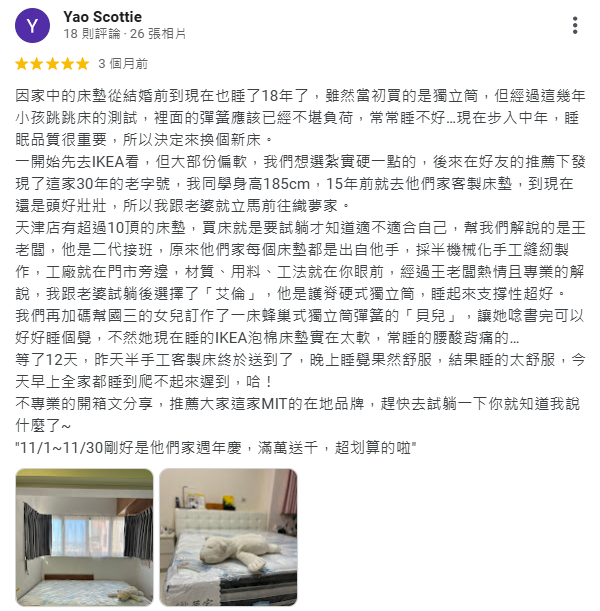Viewport: 600px width, 611px height.
Task: Open reviewer name Yao Scottie
Action: pos(102,17)
